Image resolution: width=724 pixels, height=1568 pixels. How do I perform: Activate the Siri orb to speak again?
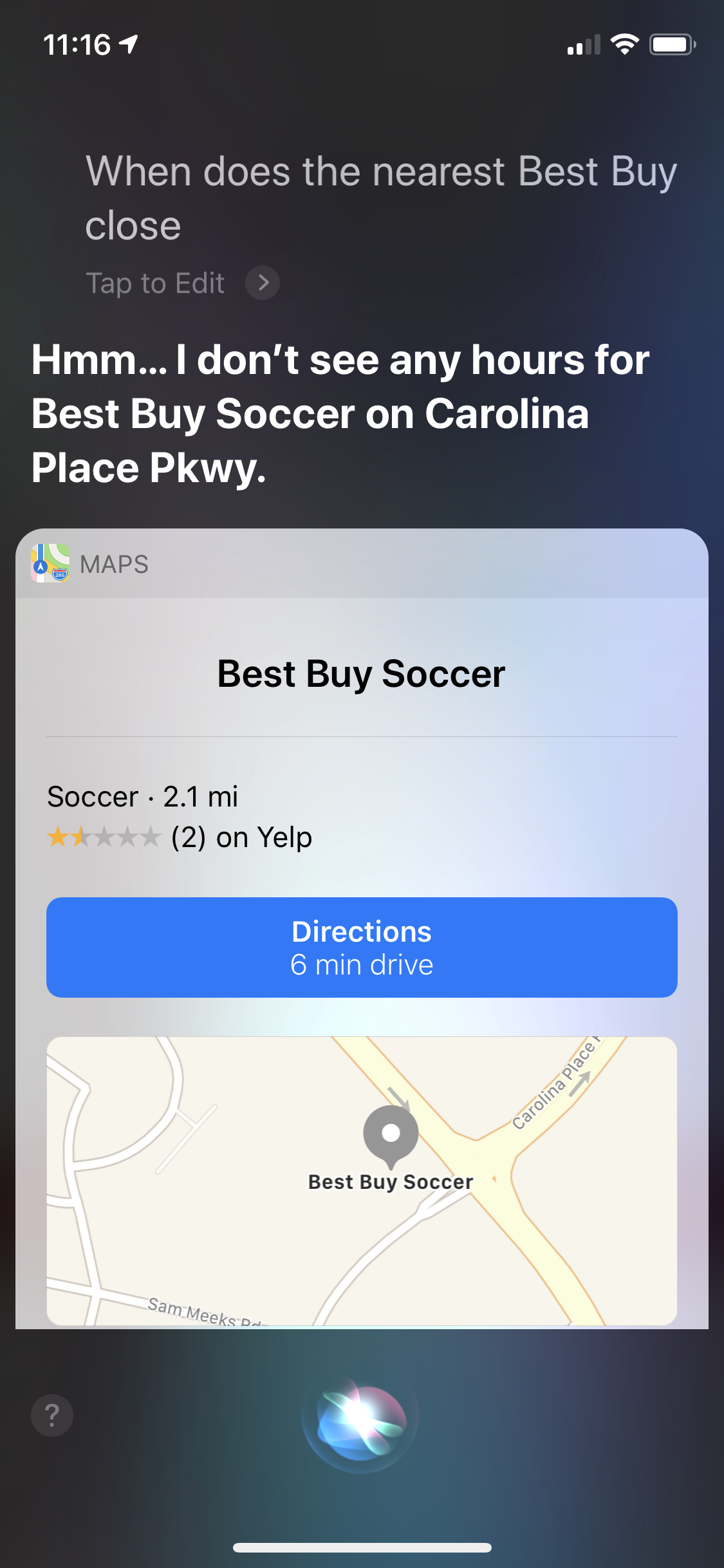tap(360, 1417)
